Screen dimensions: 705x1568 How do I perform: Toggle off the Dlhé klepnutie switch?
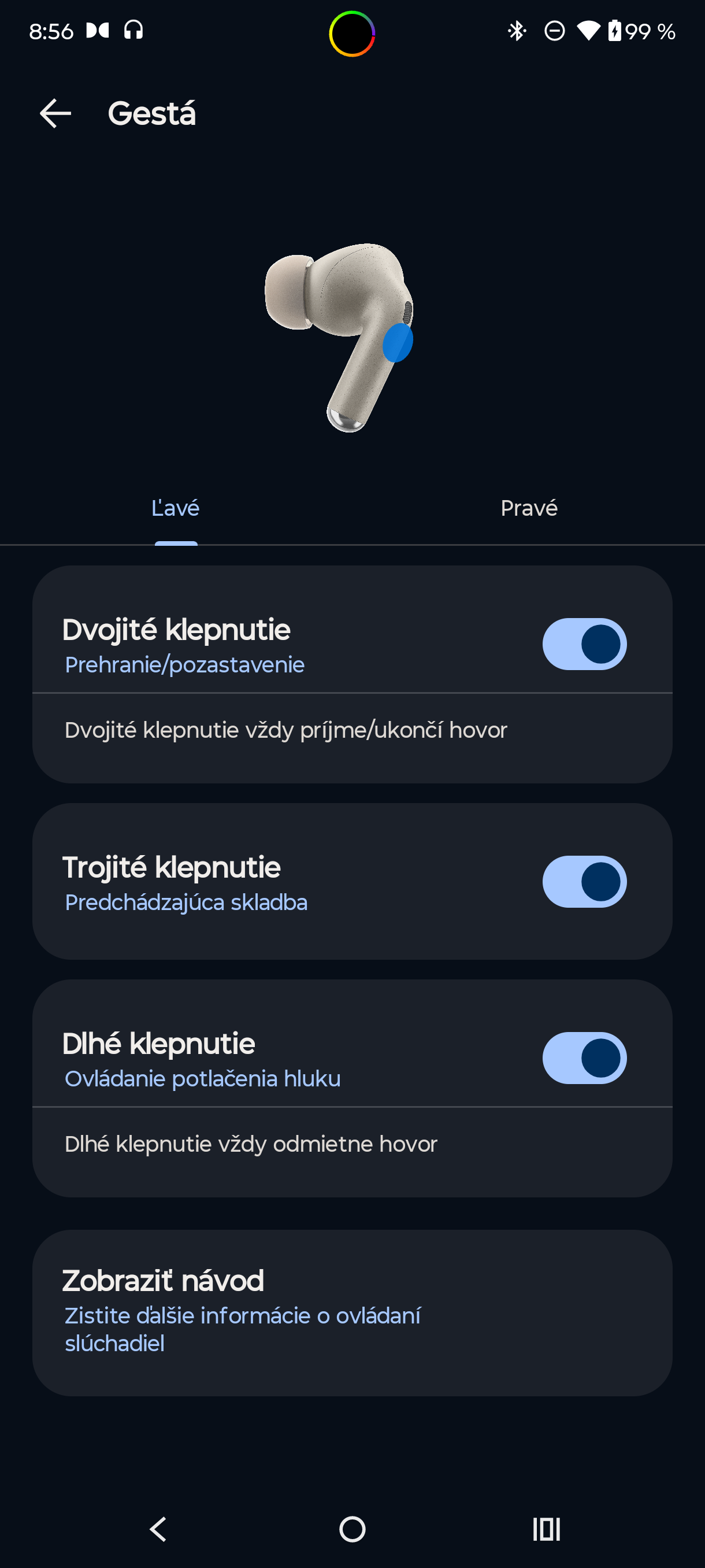pyautogui.click(x=584, y=1058)
